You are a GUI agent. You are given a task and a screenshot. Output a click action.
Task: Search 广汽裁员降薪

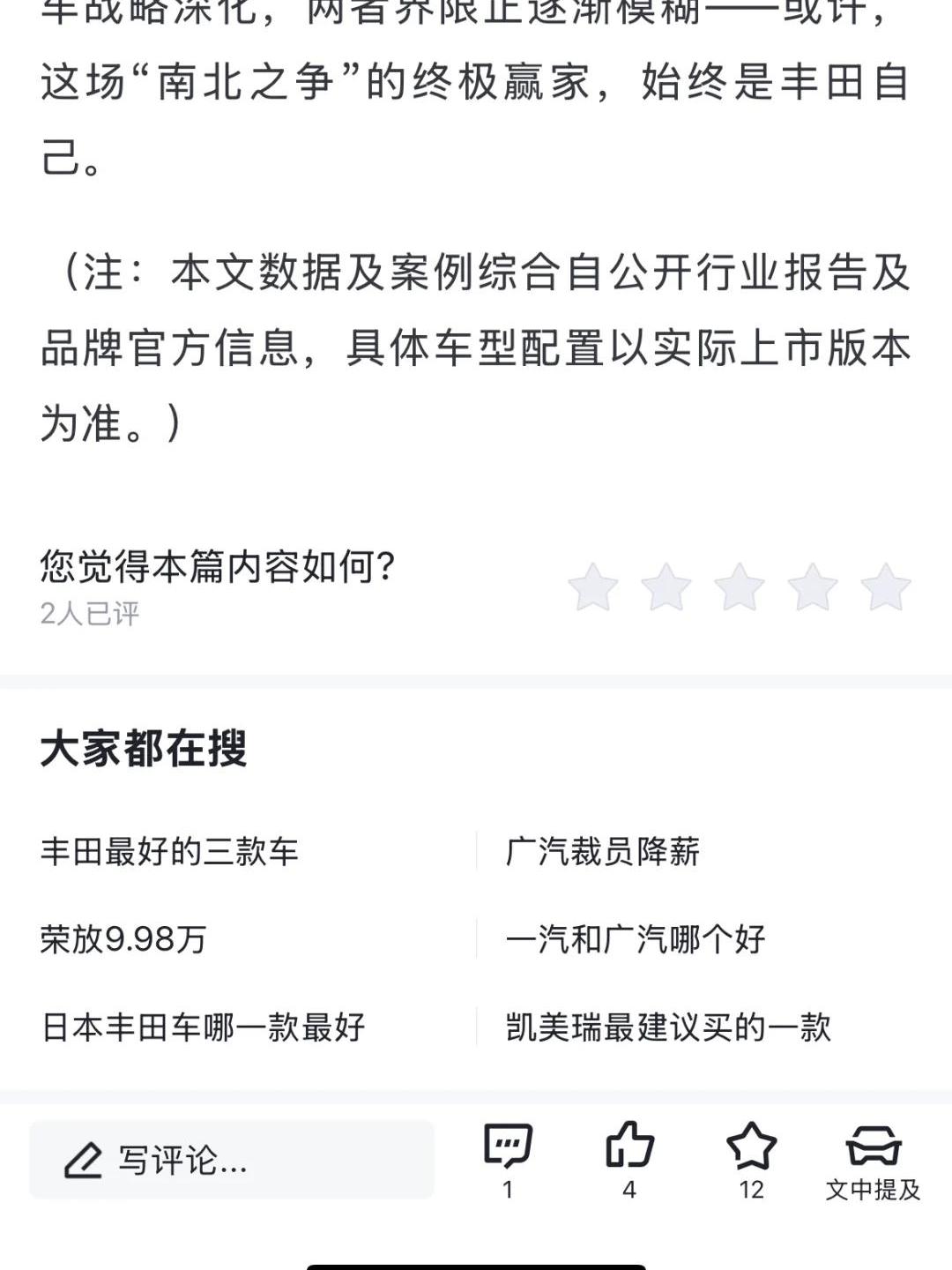(x=603, y=852)
